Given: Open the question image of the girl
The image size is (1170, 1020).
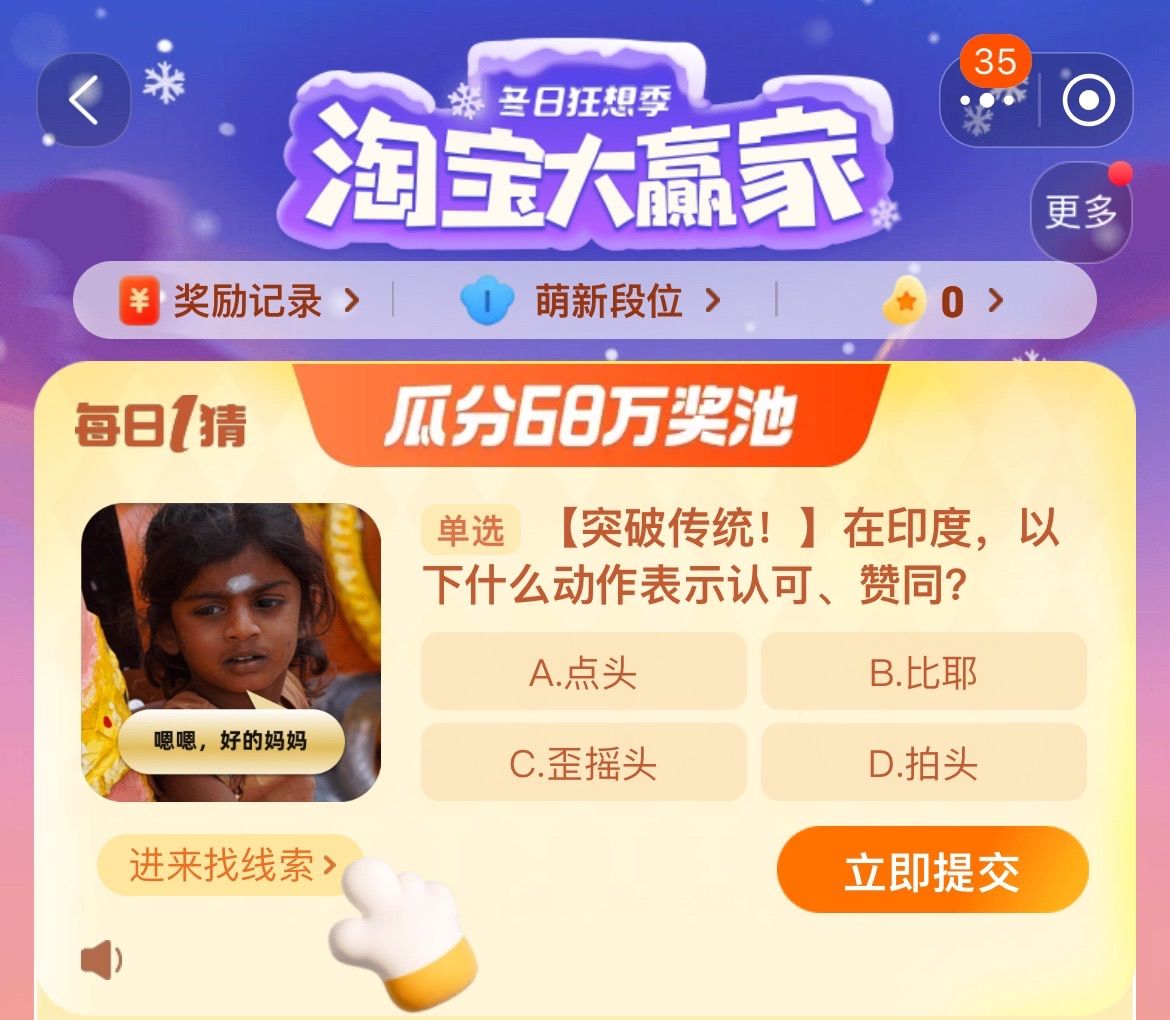Looking at the screenshot, I should 231,651.
